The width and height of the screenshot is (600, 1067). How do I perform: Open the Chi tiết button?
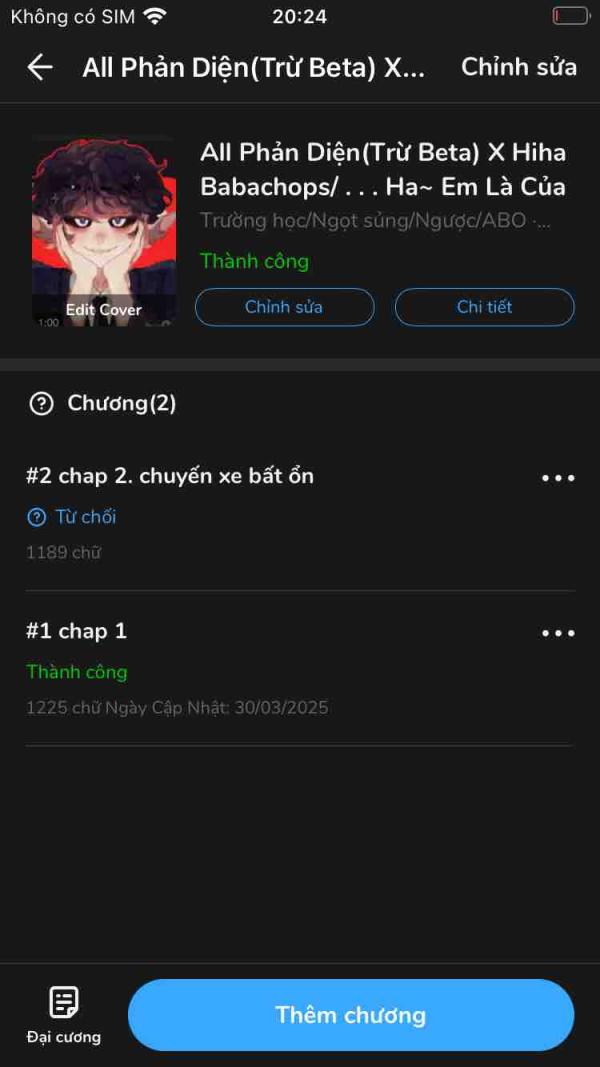click(484, 307)
